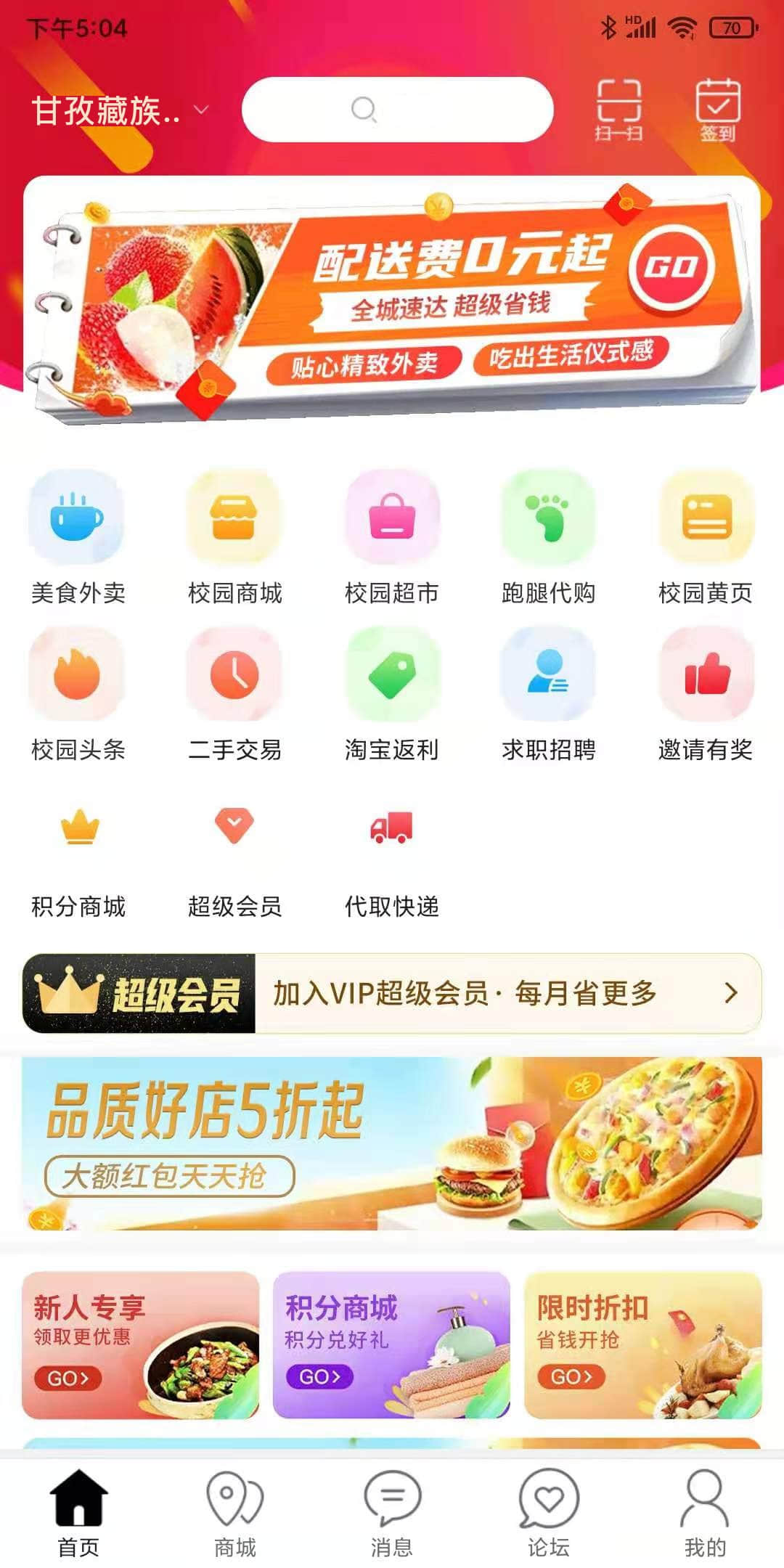Open 二手交易 second-hand trading
784x1568 pixels.
tap(234, 695)
